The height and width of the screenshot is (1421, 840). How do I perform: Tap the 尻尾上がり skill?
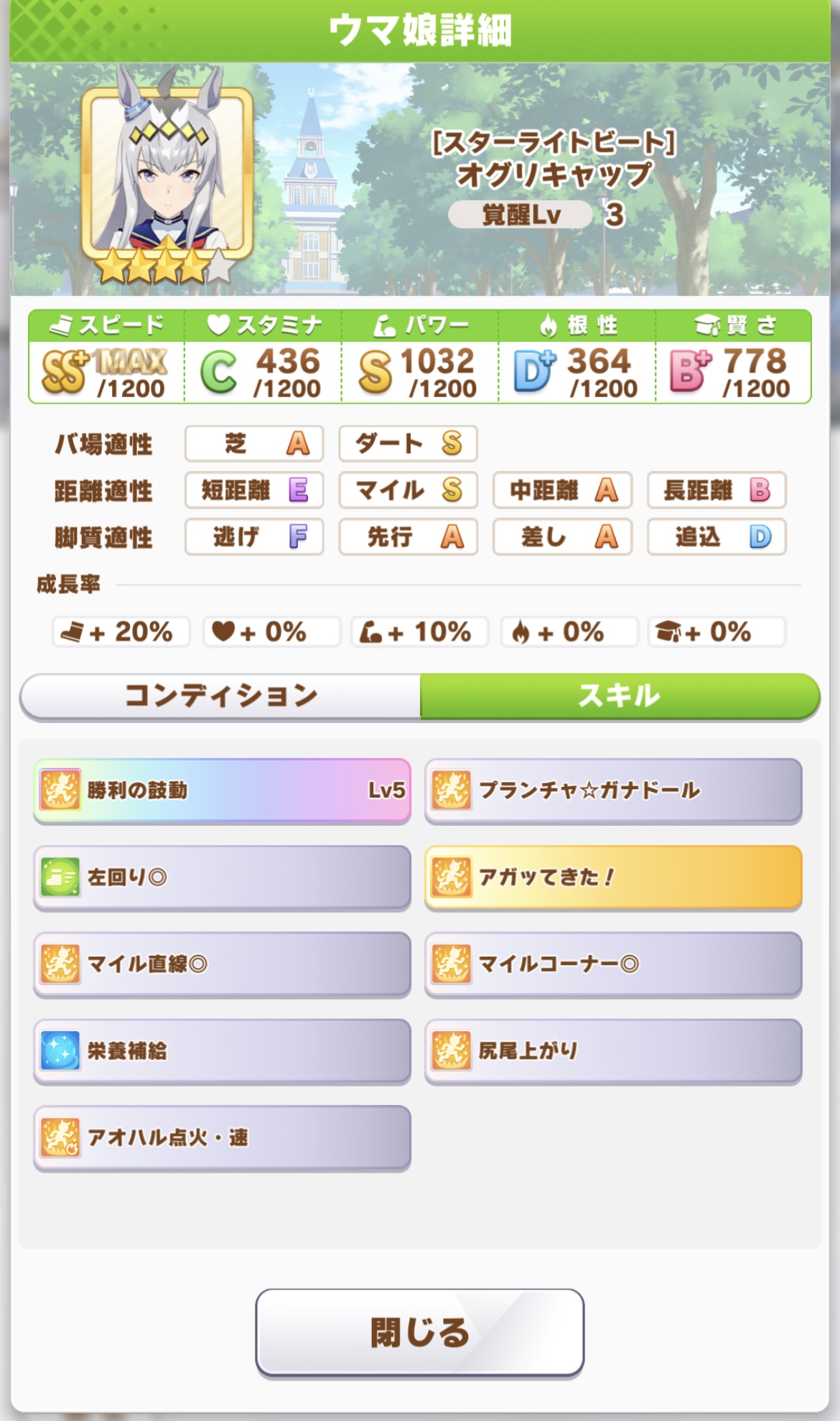pyautogui.click(x=613, y=1050)
